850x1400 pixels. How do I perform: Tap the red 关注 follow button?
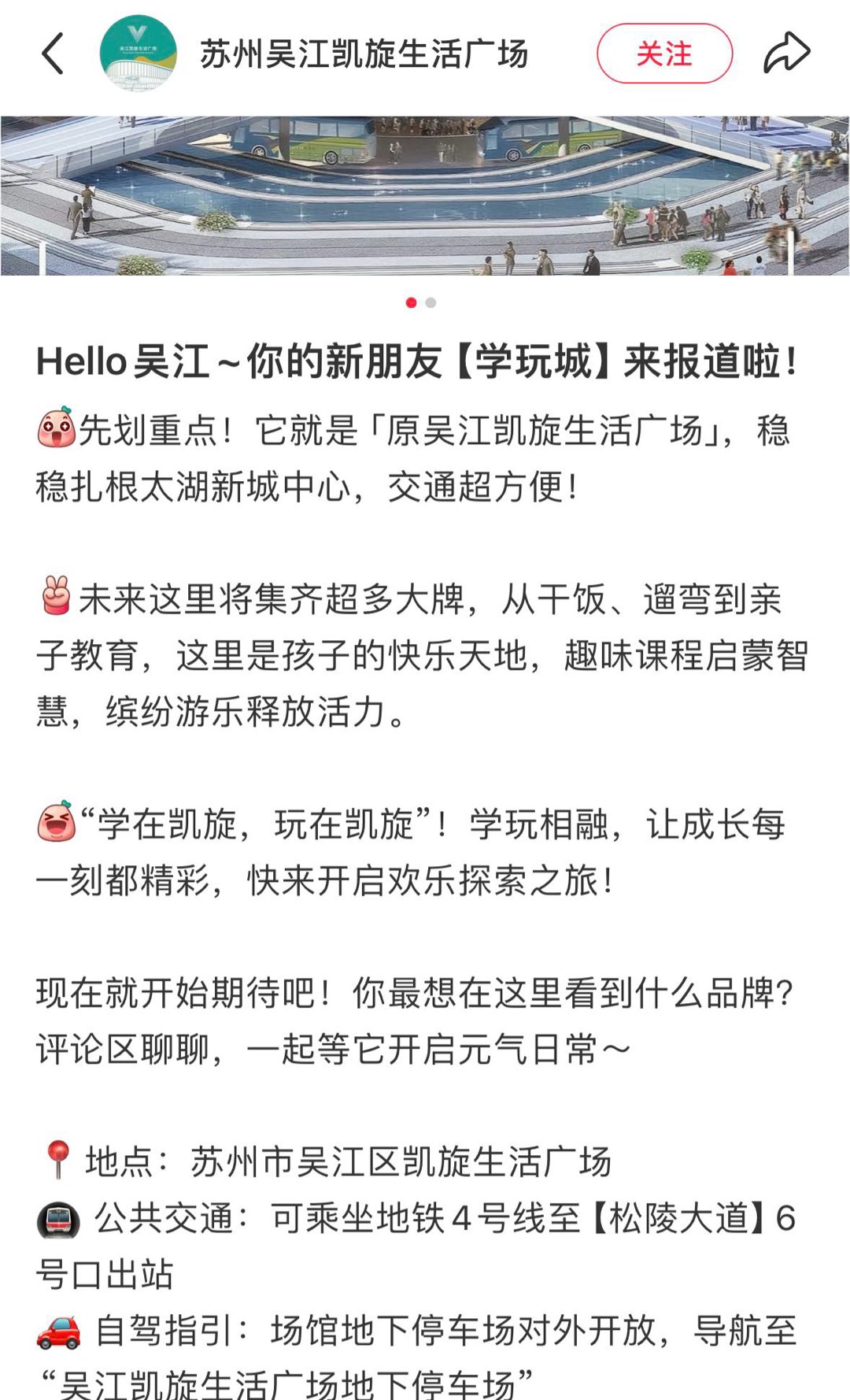pos(664,54)
